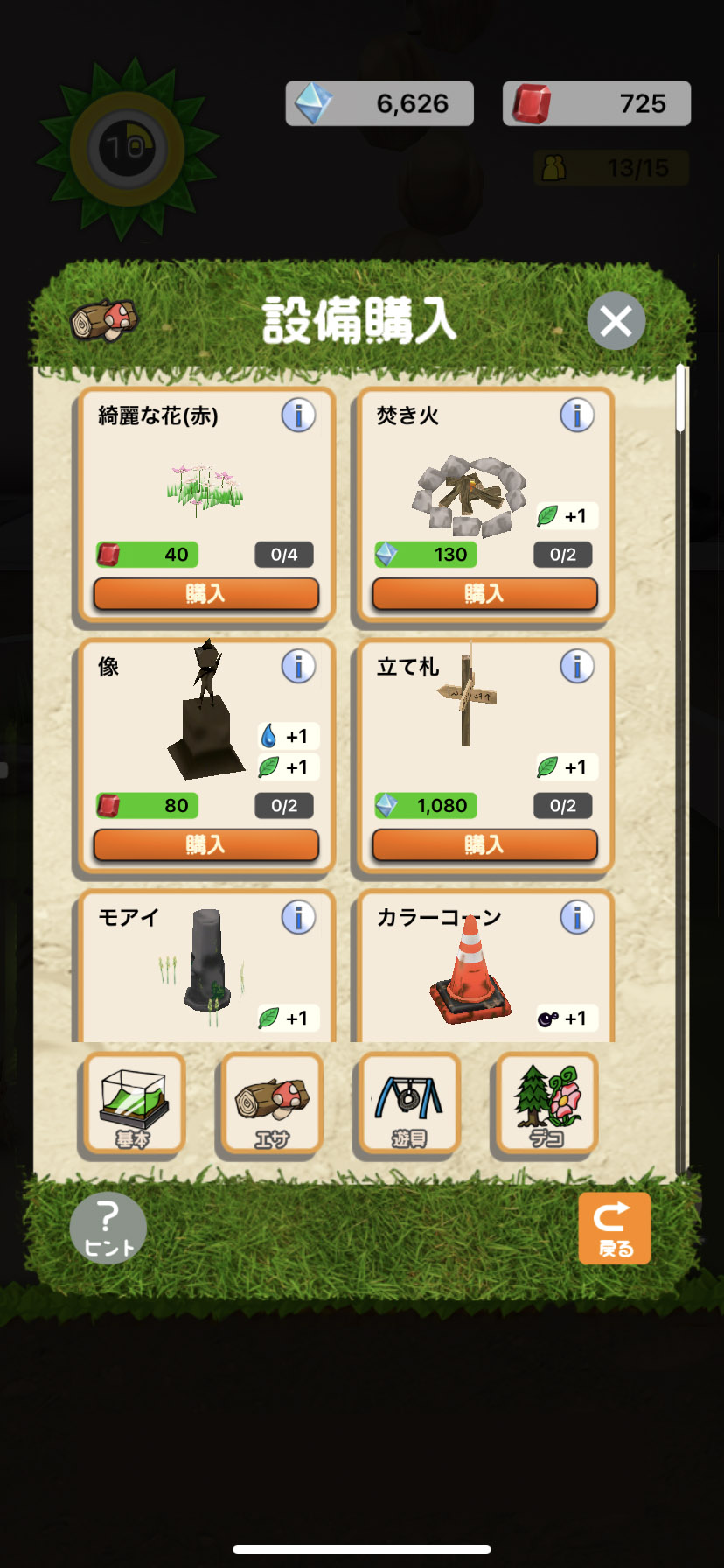Open the 遊具 category tab
Image resolution: width=724 pixels, height=1568 pixels.
(x=409, y=1103)
